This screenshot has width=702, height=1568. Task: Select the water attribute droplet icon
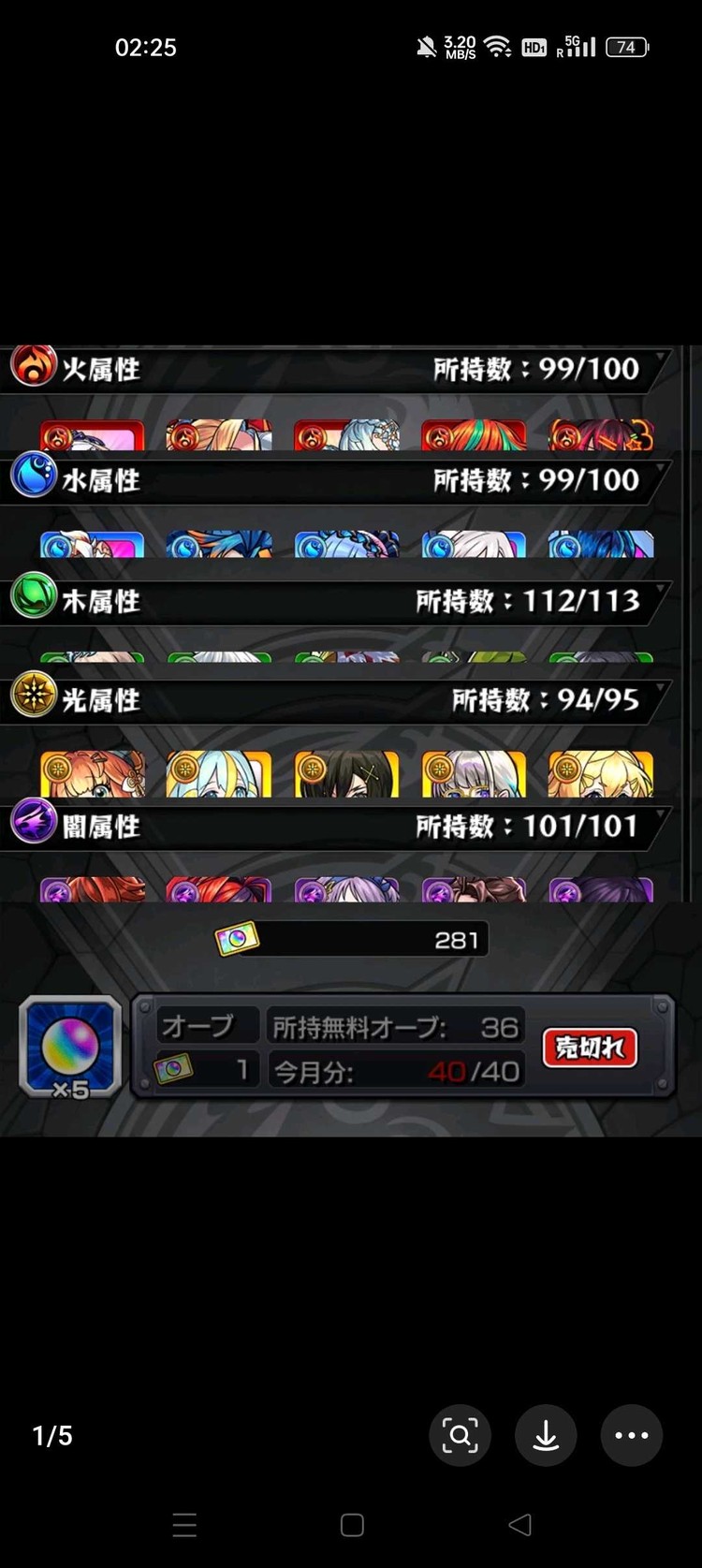(x=34, y=478)
